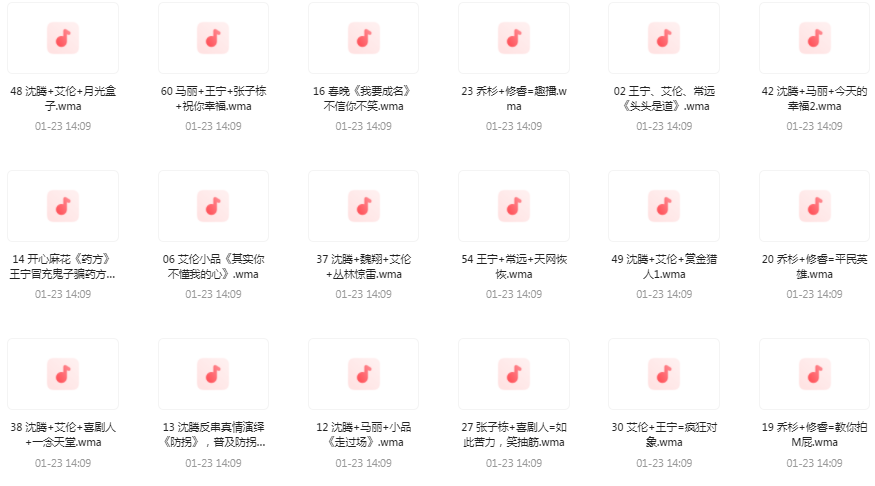Open audio file 48 沈腾+艾伦+月光盒子.wma
The image size is (875, 486).
click(63, 39)
